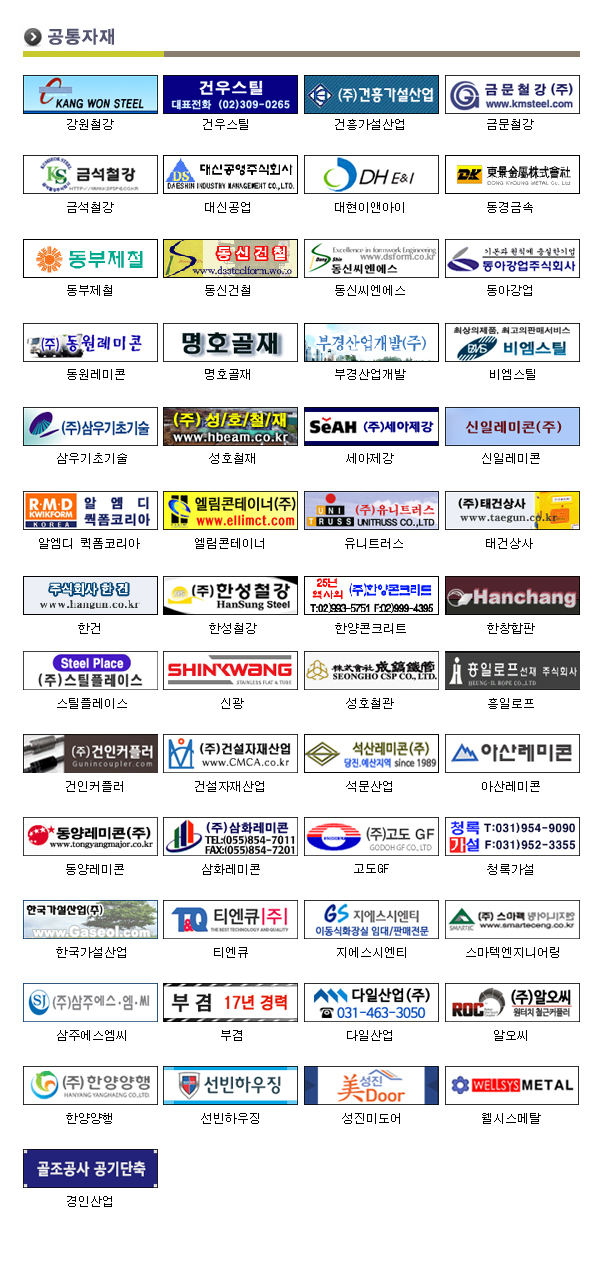Image resolution: width=610 pixels, height=1276 pixels.
Task: Open the 비엠스틸 banner
Action: 511,342
